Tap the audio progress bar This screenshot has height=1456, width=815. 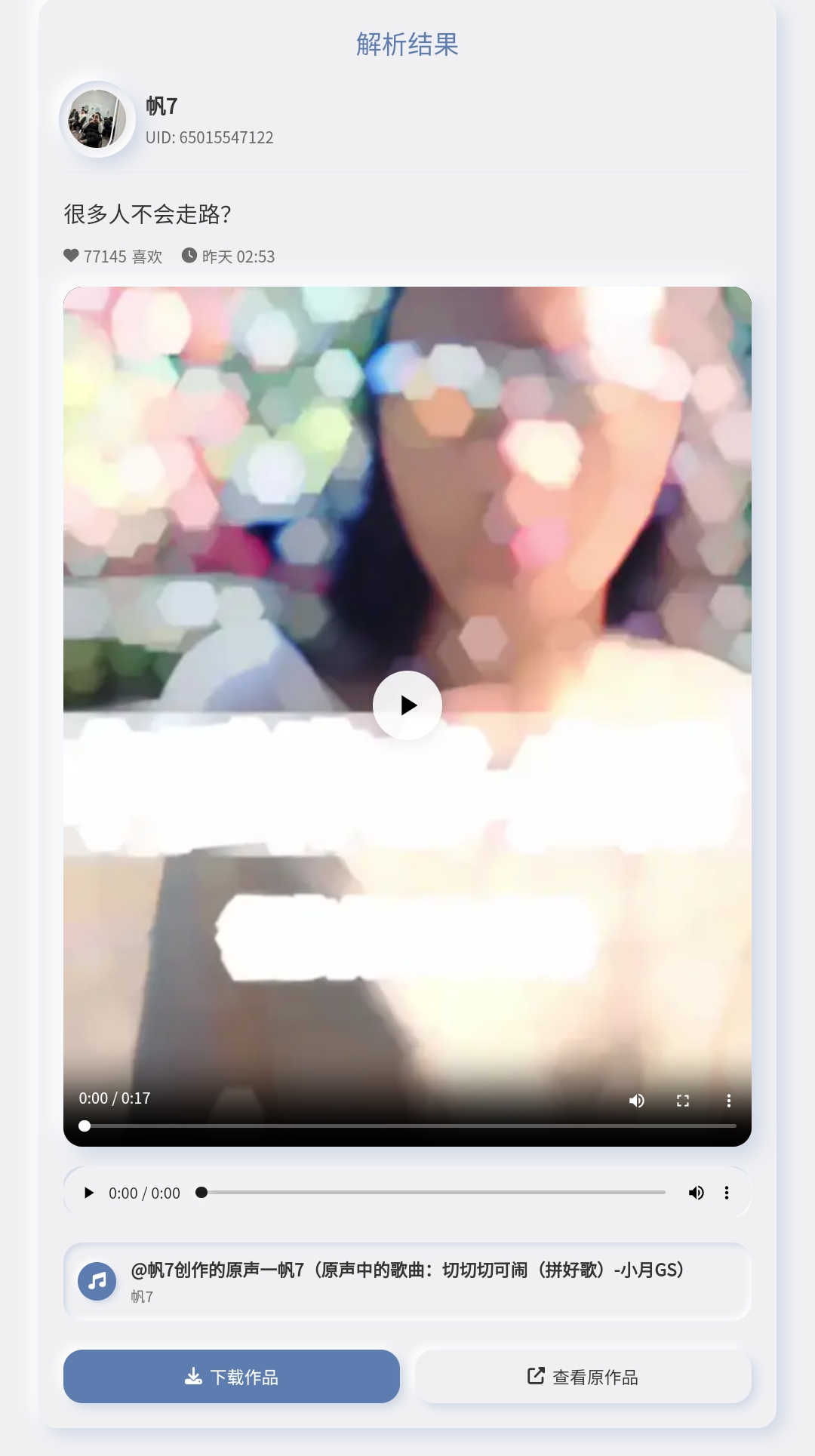click(x=434, y=1193)
